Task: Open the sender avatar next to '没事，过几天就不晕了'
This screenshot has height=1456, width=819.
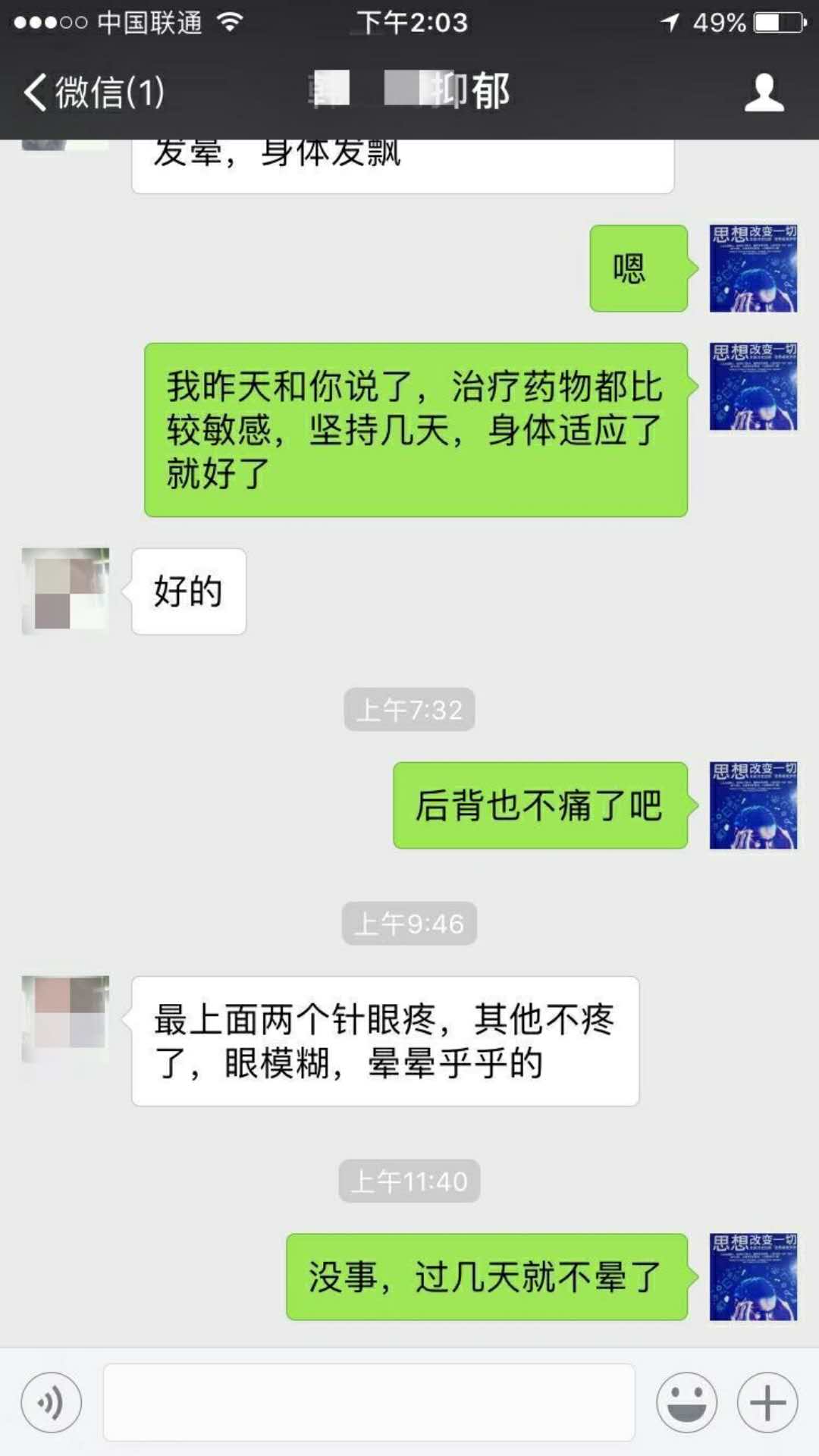Action: (753, 1276)
